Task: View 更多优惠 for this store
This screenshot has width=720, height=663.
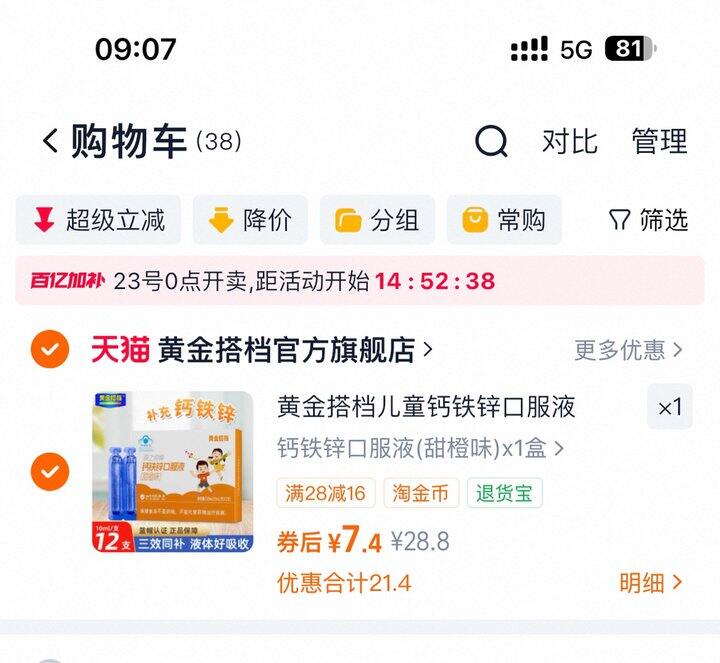Action: (628, 350)
